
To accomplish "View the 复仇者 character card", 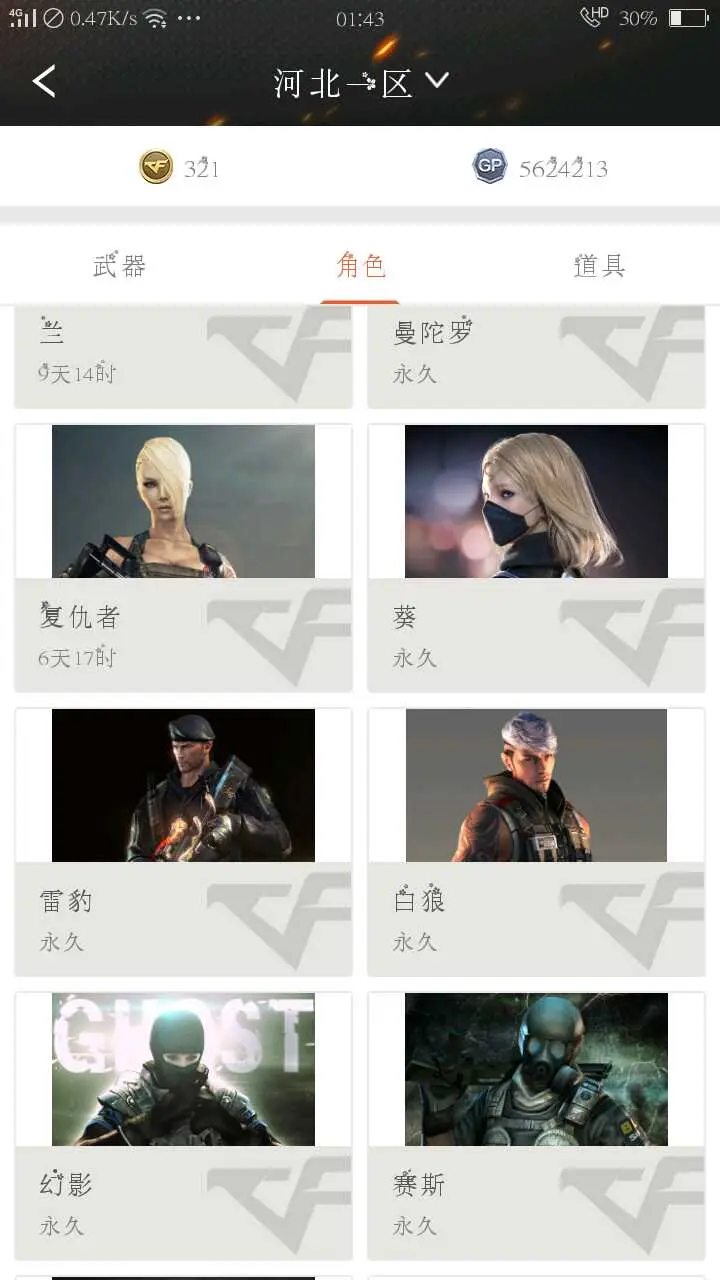I will click(184, 557).
